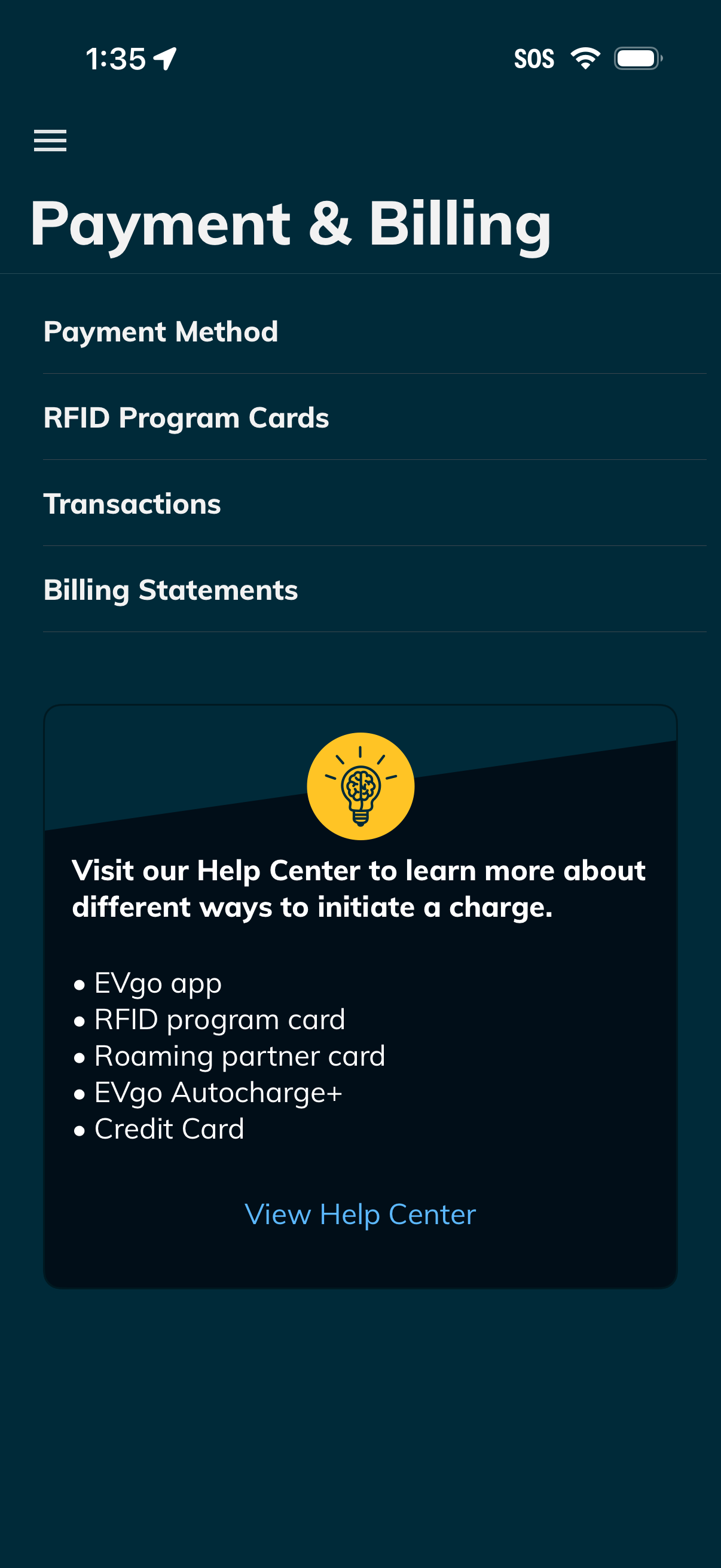Screen dimensions: 721x1568
Task: Tap the SOS indicator in status bar
Action: pos(534,58)
